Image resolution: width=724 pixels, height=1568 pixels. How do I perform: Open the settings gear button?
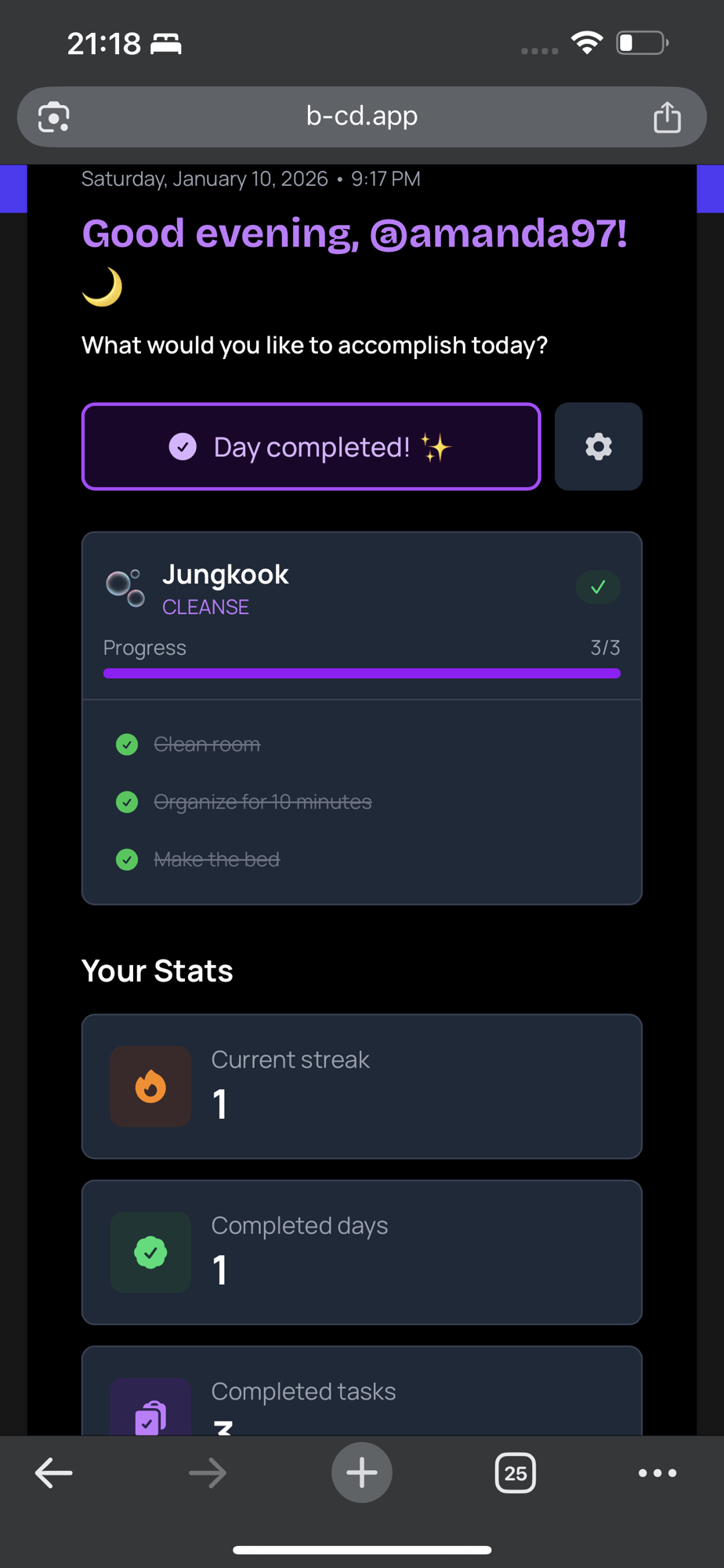pyautogui.click(x=598, y=447)
